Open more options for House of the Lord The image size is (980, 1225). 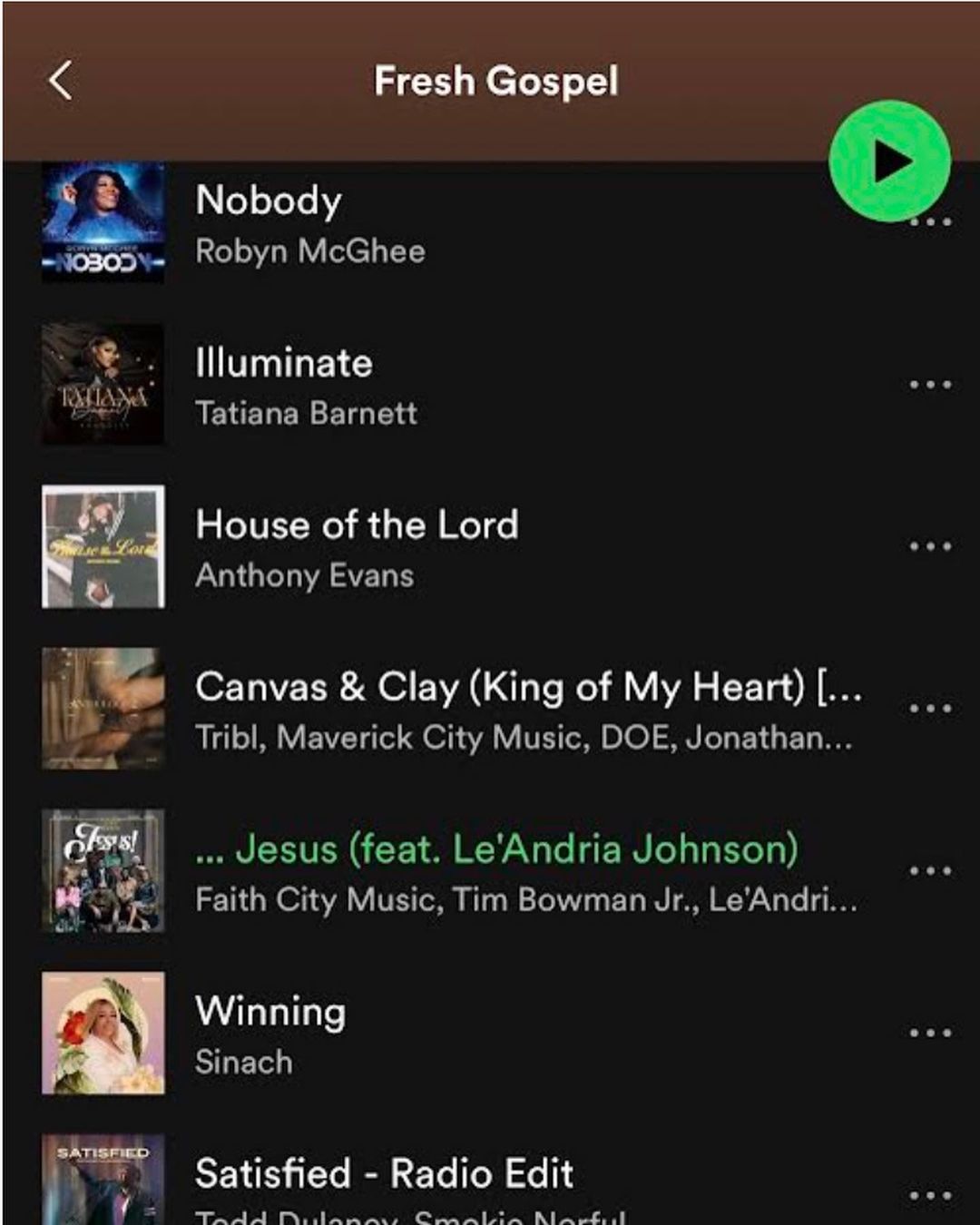(930, 546)
